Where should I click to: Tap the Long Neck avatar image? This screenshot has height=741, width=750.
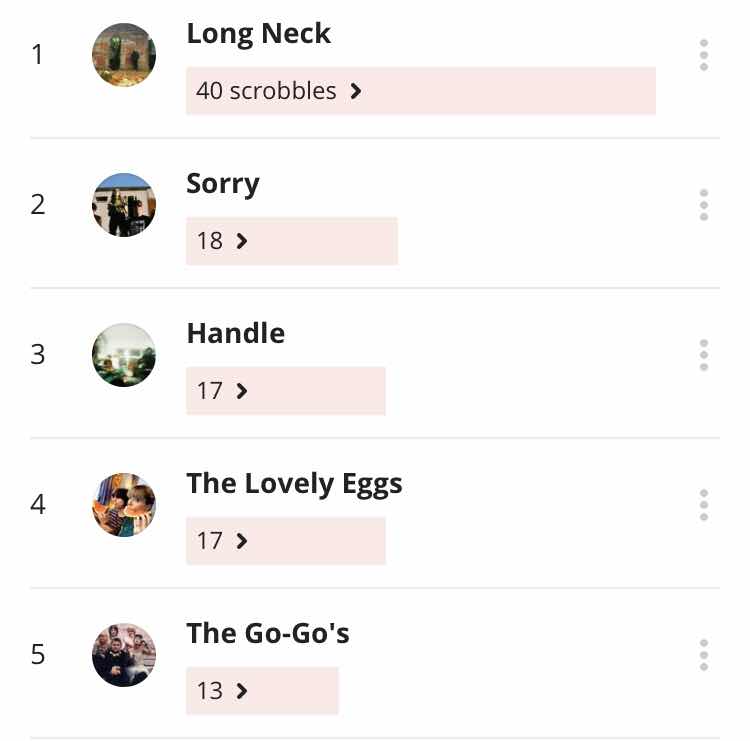124,55
